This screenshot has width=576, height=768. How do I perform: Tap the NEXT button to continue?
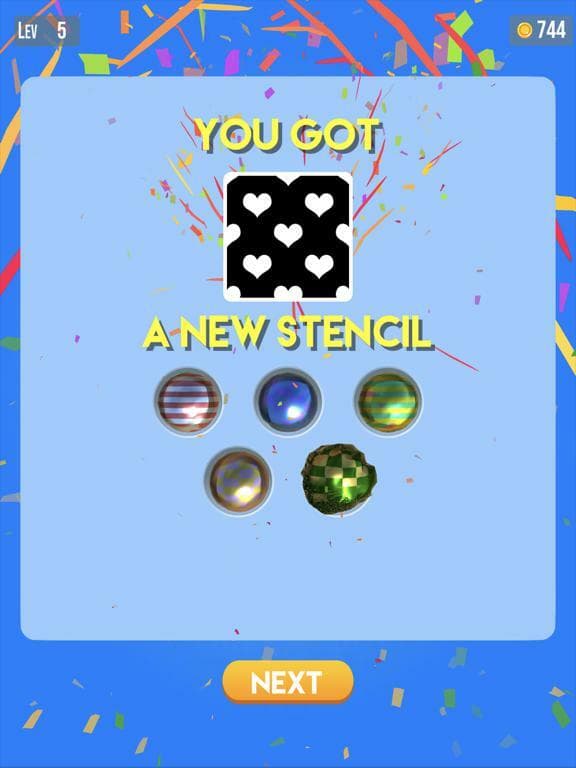pyautogui.click(x=288, y=682)
